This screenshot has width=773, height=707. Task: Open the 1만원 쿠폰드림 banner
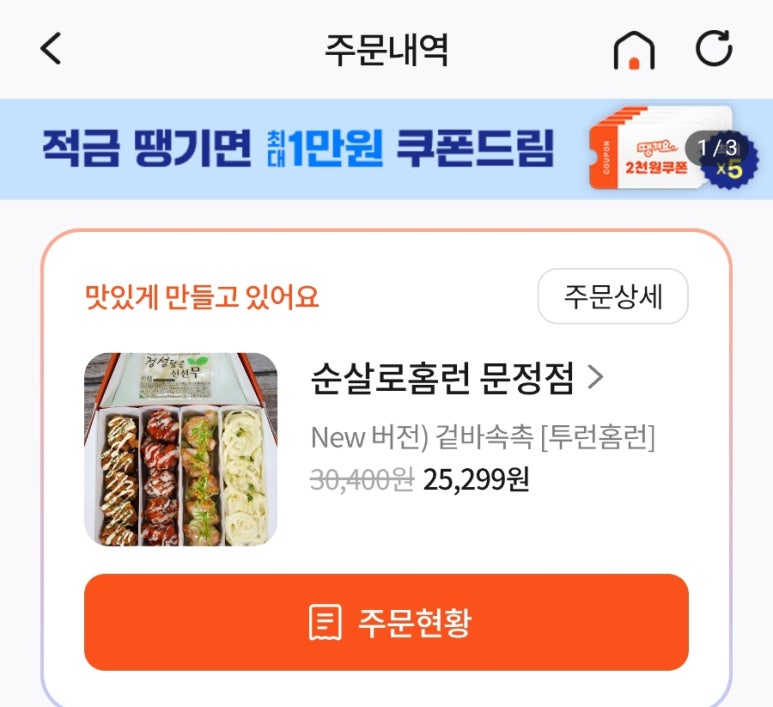386,150
